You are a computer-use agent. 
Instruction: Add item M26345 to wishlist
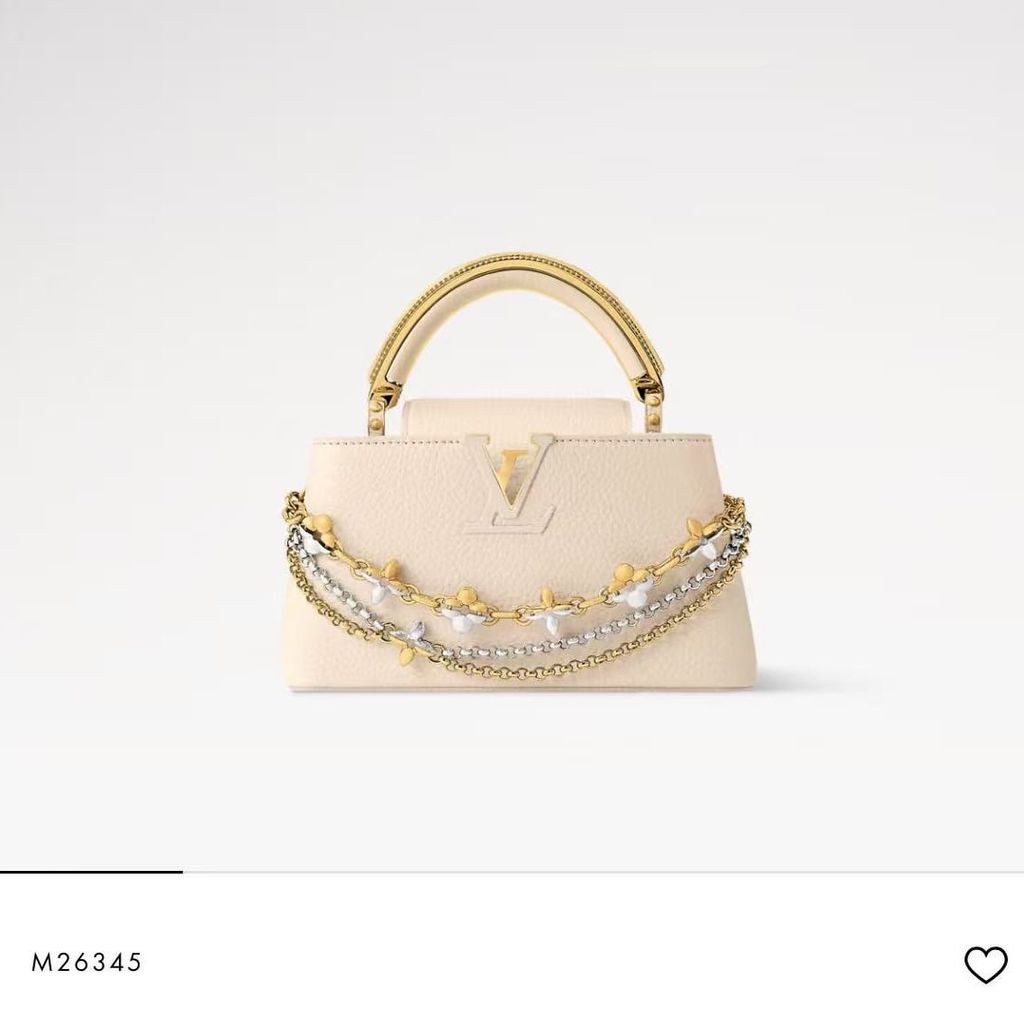[985, 964]
